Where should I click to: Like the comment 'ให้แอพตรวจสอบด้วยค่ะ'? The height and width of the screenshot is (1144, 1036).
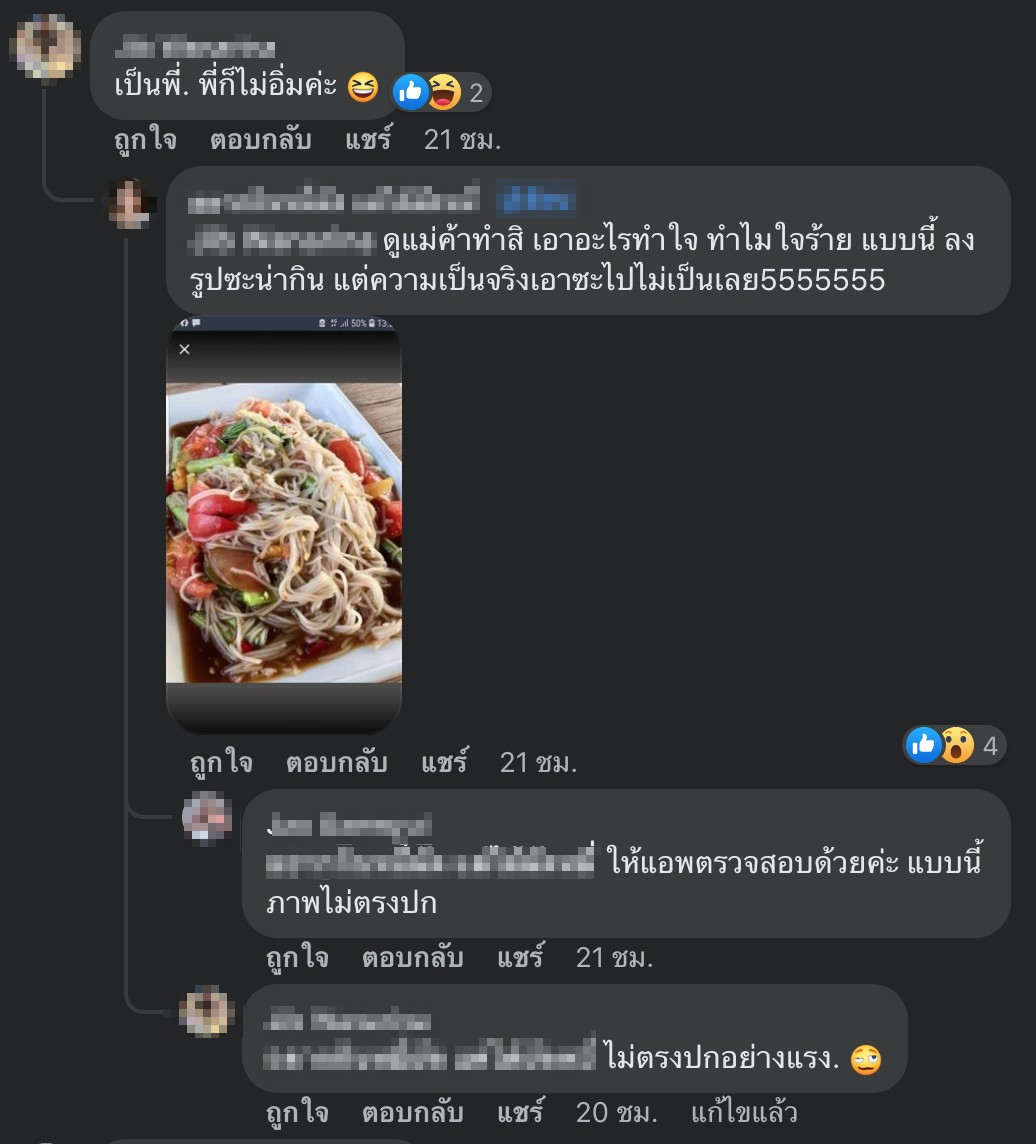pos(297,958)
